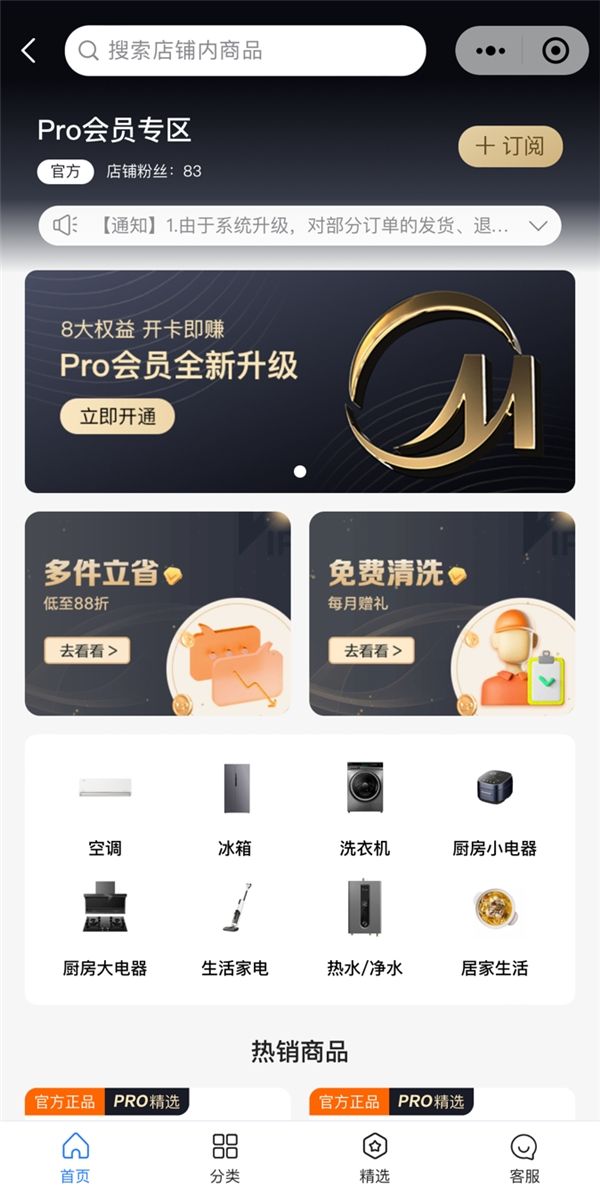600x1195 pixels.
Task: Switch to the 分类 tab
Action: [225, 1157]
